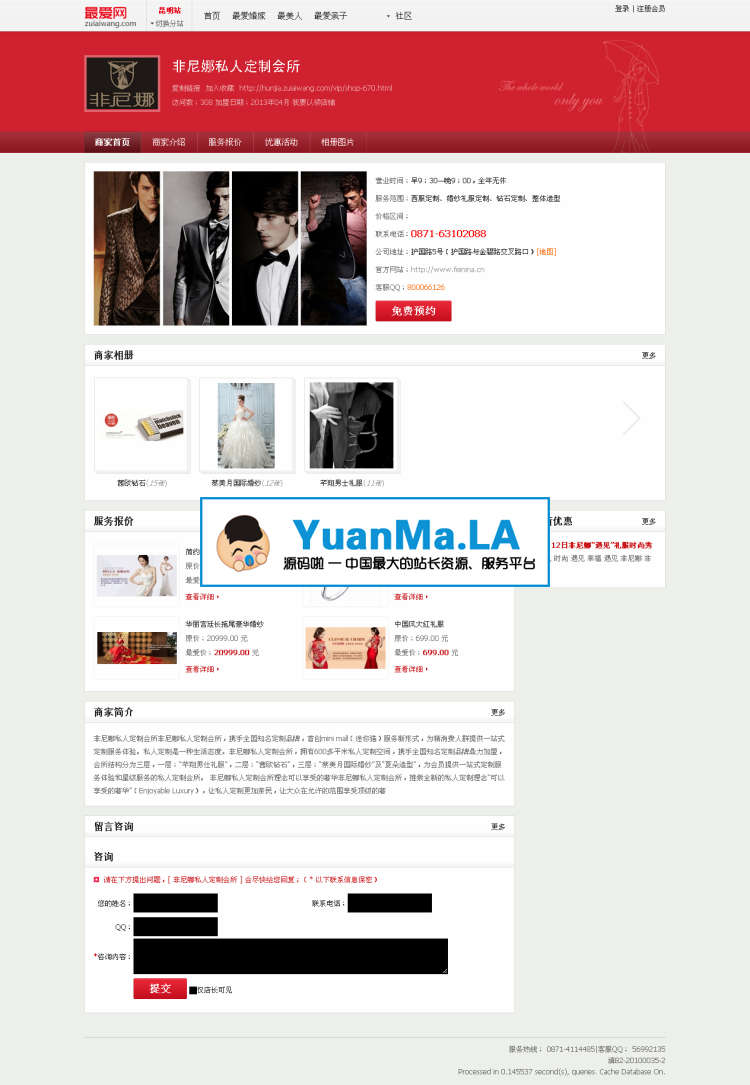Image resolution: width=750 pixels, height=1085 pixels.
Task: Switch to the 商家介绍 tab
Action: [168, 142]
